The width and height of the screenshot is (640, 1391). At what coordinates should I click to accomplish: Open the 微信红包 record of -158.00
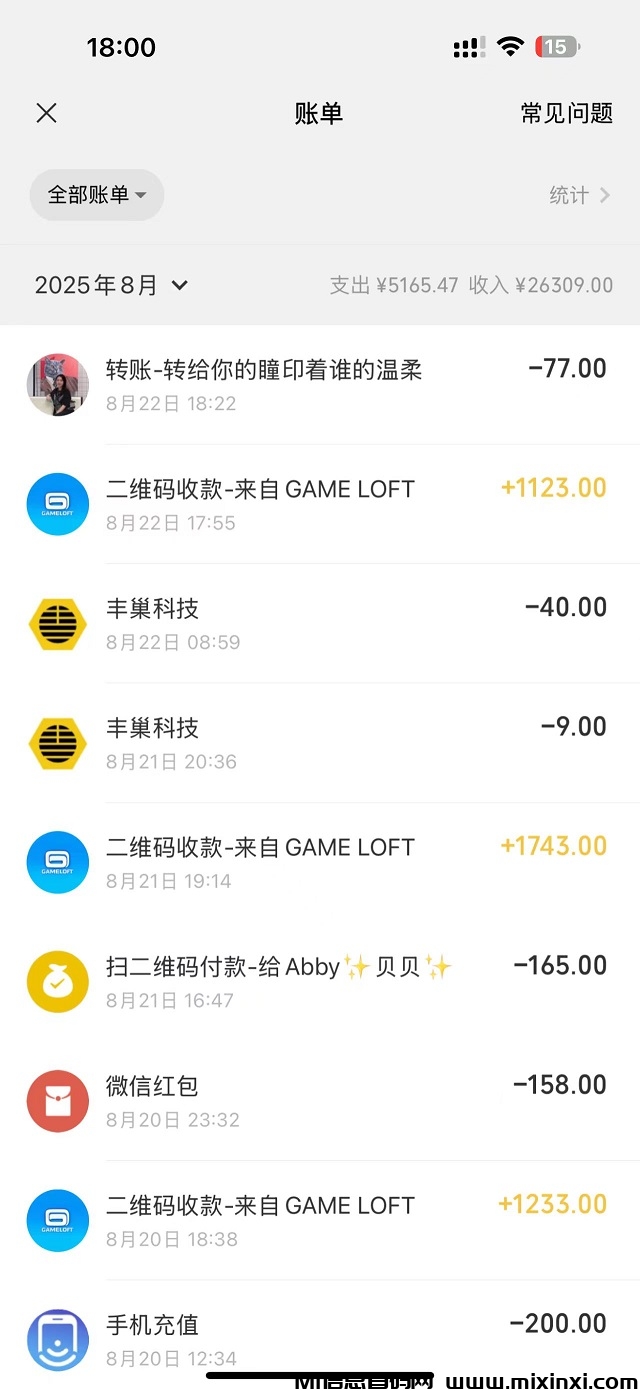pos(320,1101)
